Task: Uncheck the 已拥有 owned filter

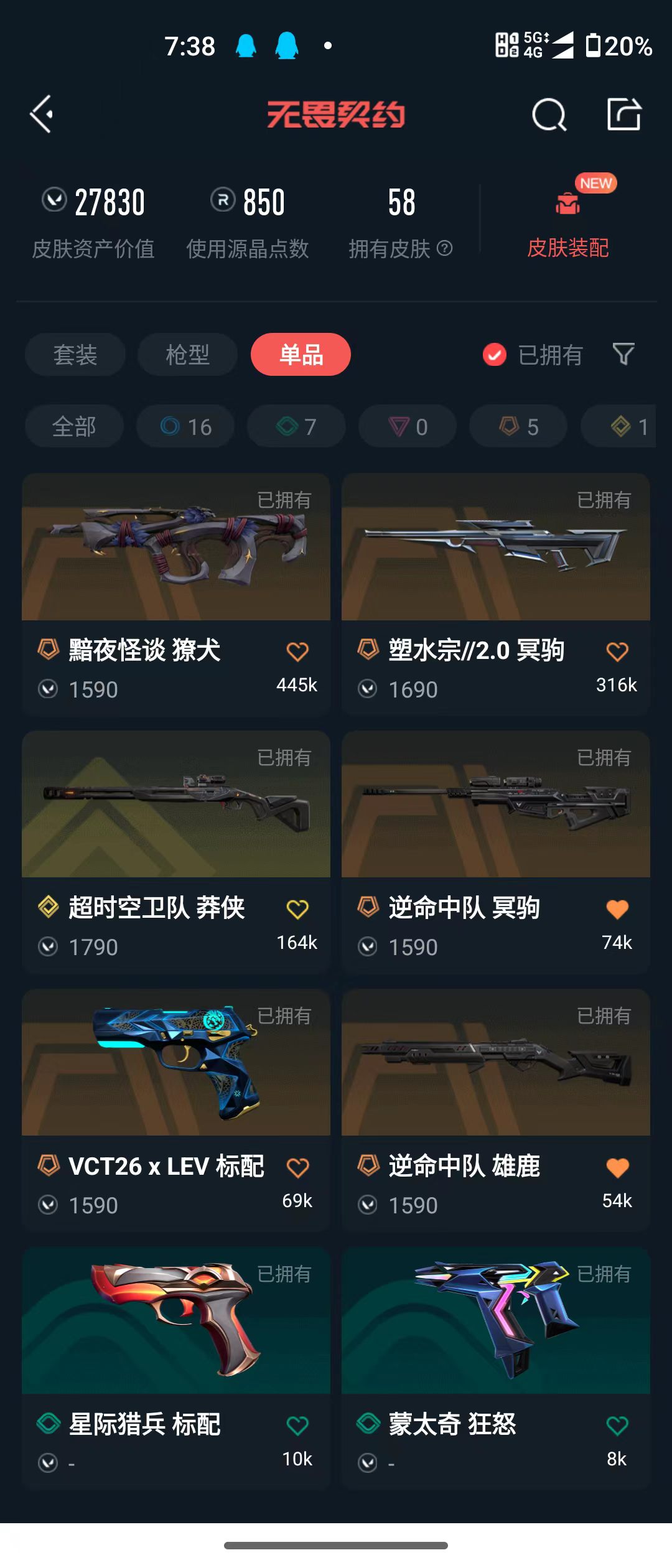Action: [533, 355]
